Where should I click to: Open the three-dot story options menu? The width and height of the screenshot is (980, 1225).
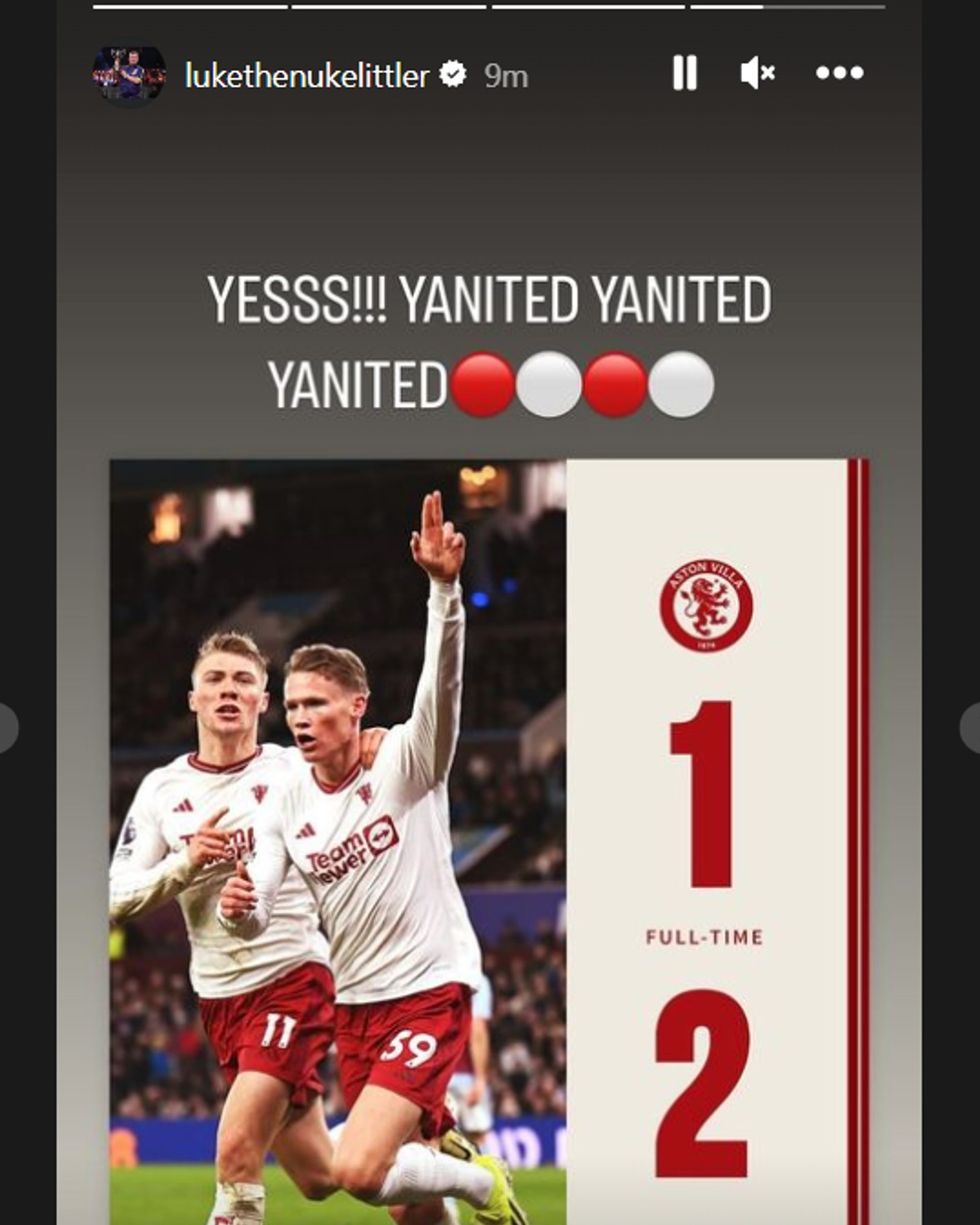(840, 72)
